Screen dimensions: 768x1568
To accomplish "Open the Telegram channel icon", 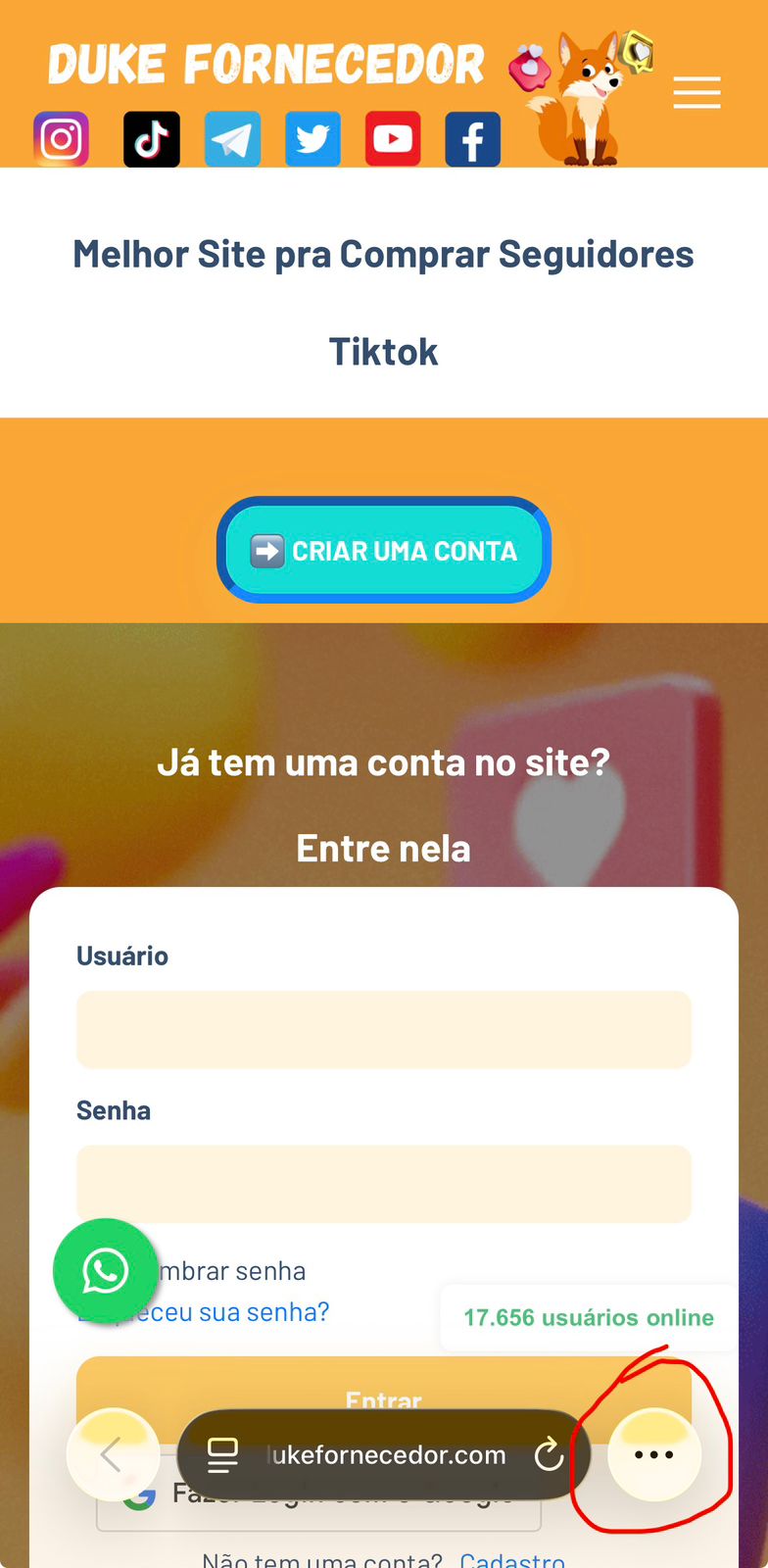I will [232, 139].
